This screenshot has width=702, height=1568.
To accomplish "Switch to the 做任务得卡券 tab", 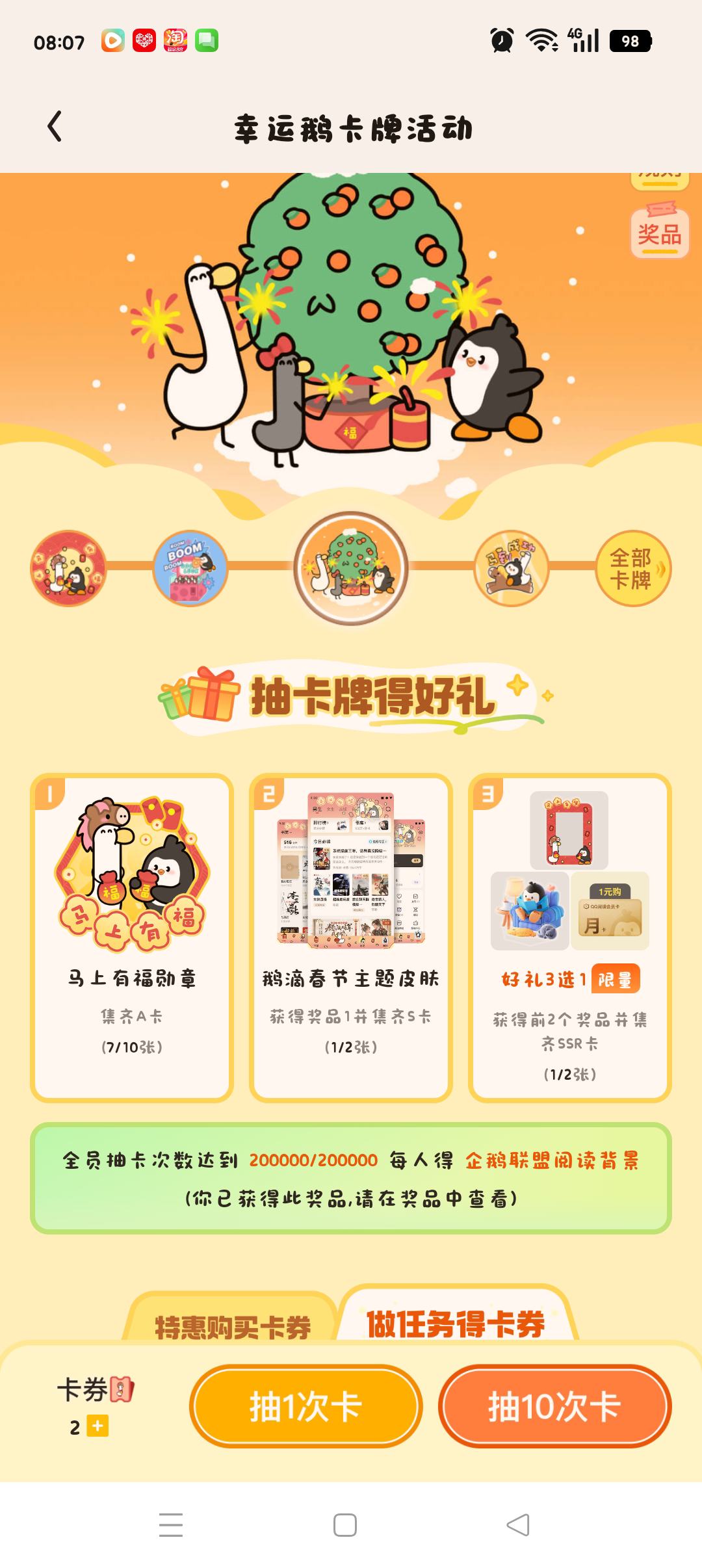I will [x=456, y=1322].
